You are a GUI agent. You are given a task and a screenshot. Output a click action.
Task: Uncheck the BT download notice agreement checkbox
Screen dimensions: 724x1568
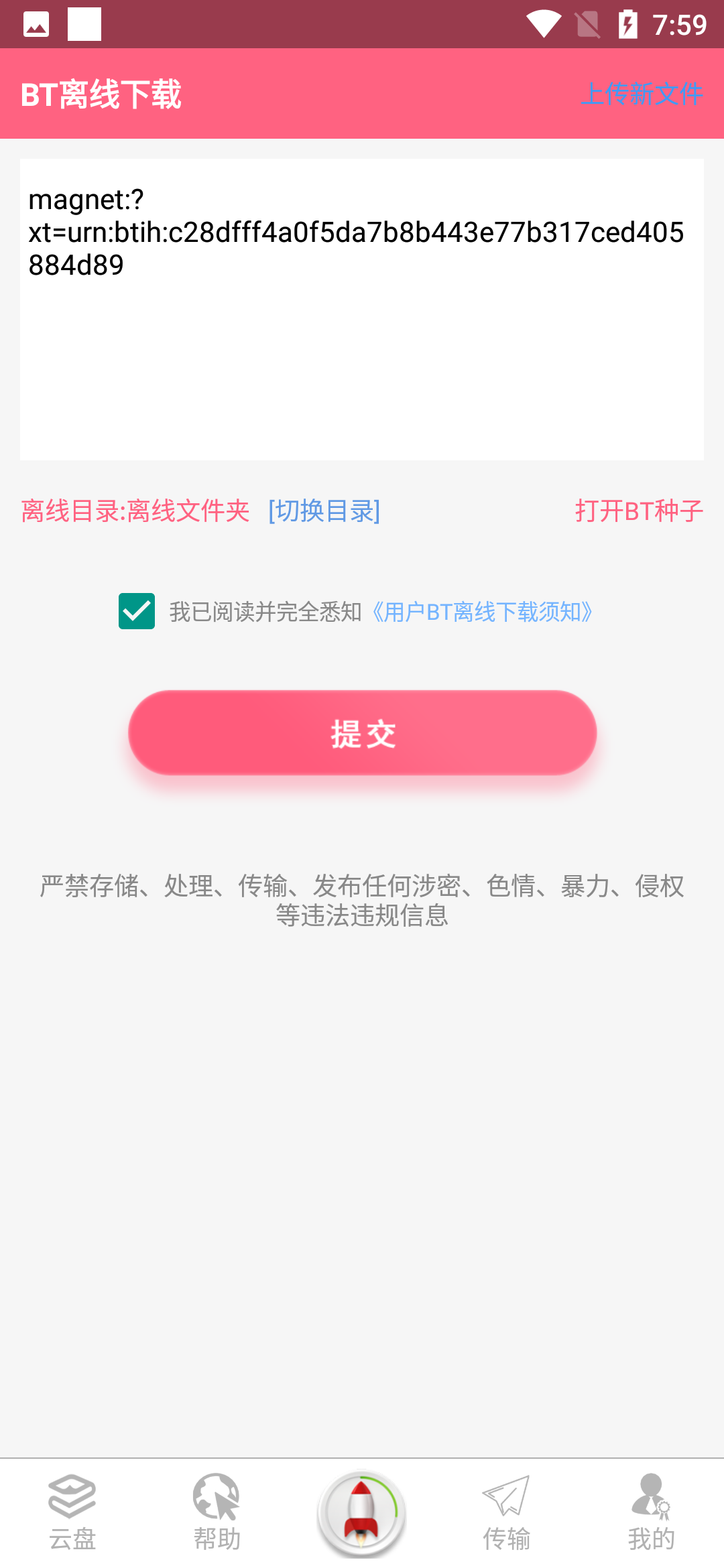coord(137,612)
